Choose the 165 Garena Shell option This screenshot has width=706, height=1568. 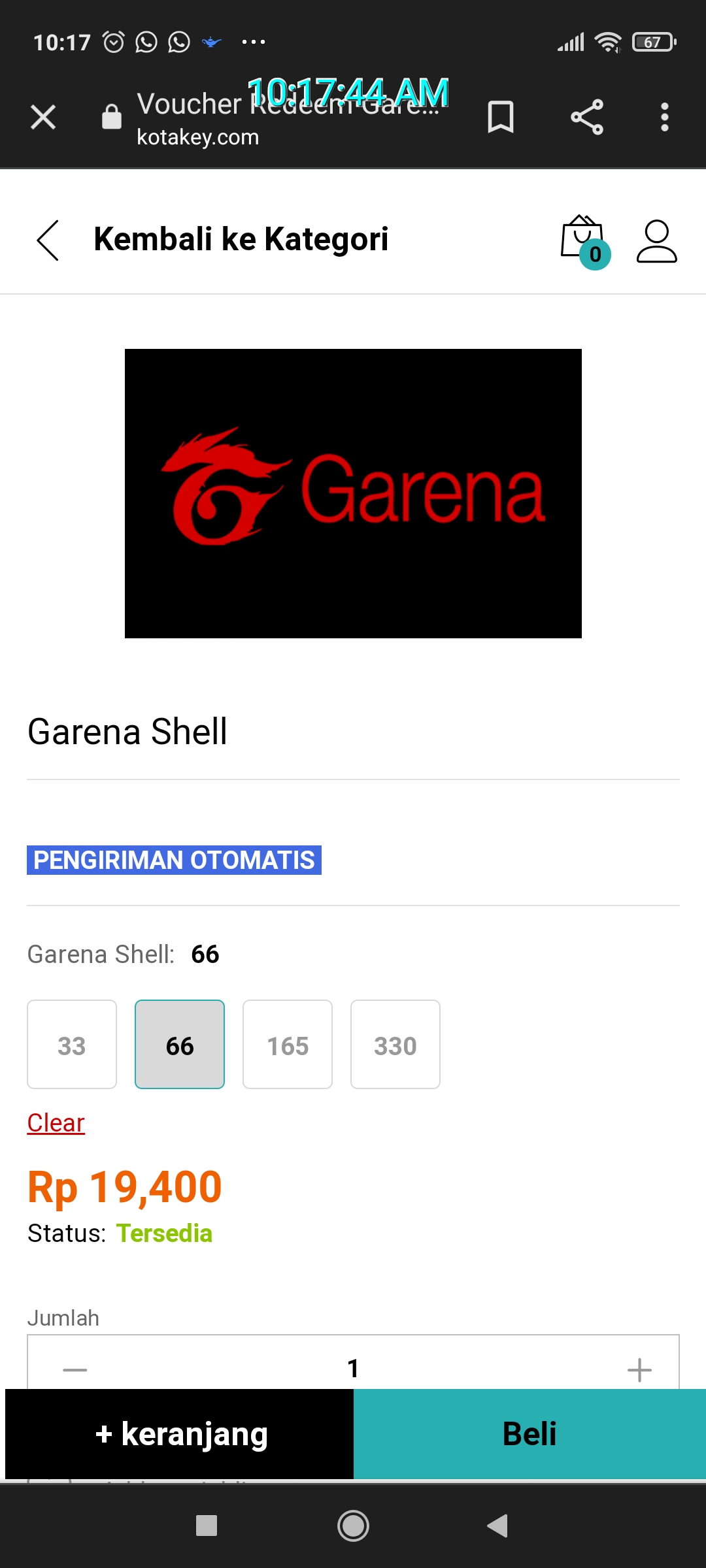[288, 1045]
